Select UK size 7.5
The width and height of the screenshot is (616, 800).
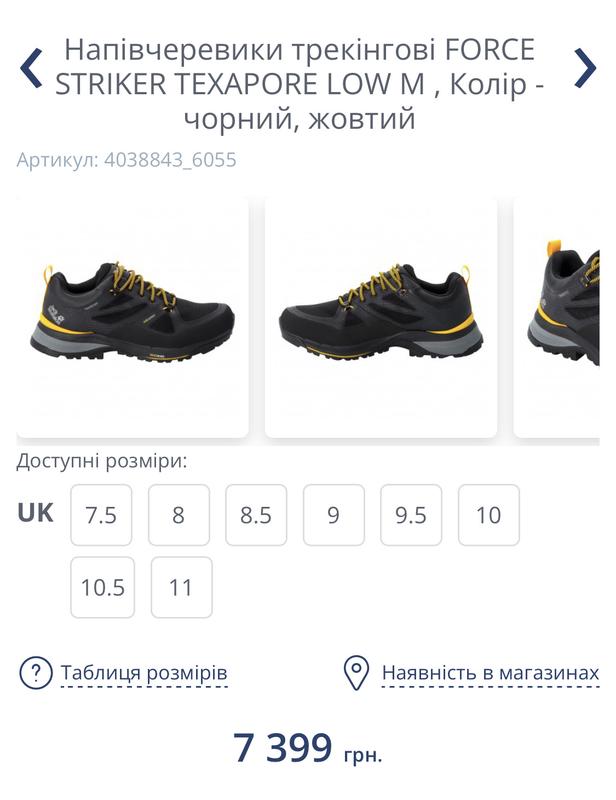pos(102,515)
